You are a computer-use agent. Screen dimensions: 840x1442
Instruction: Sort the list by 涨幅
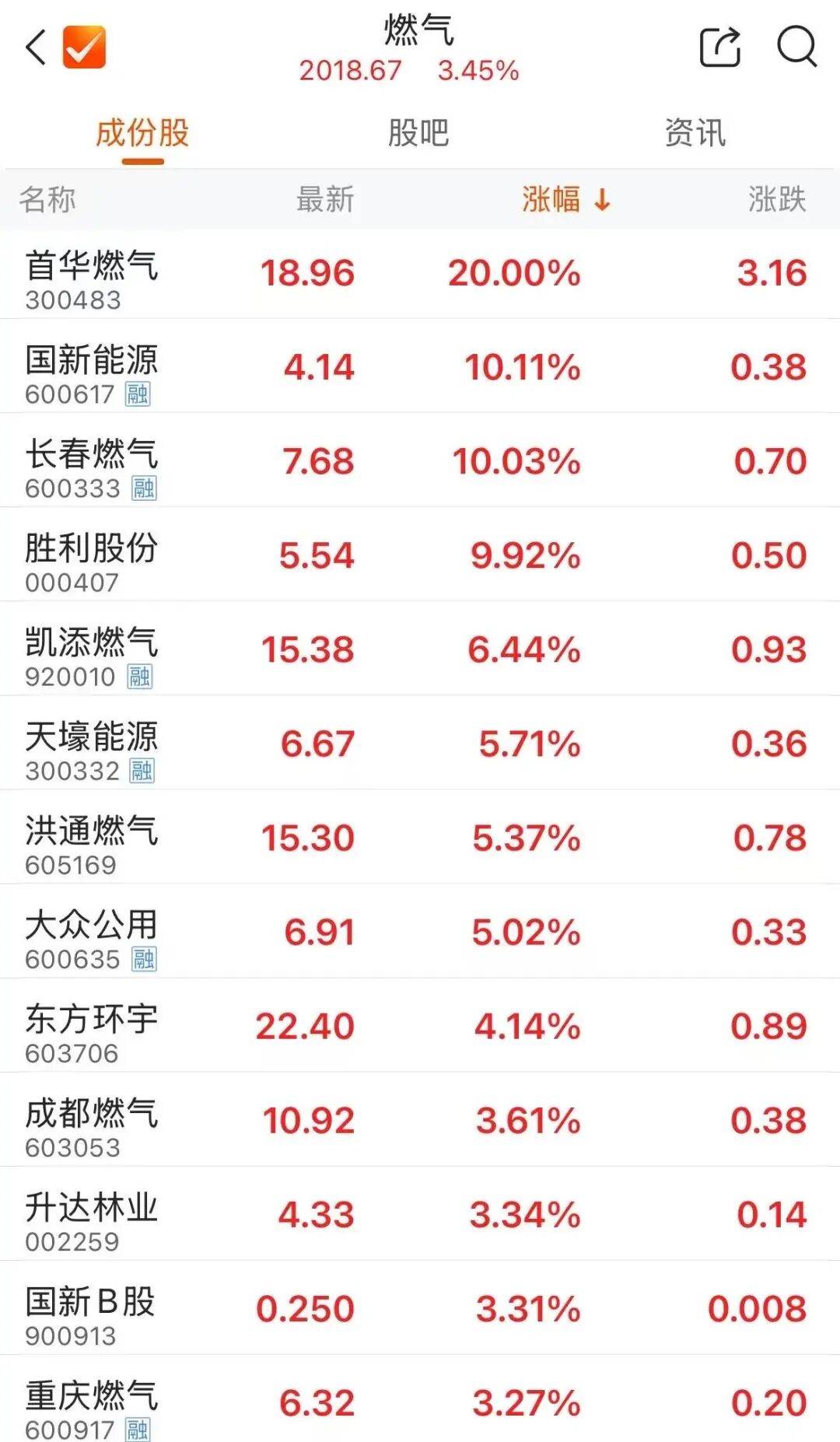(565, 200)
